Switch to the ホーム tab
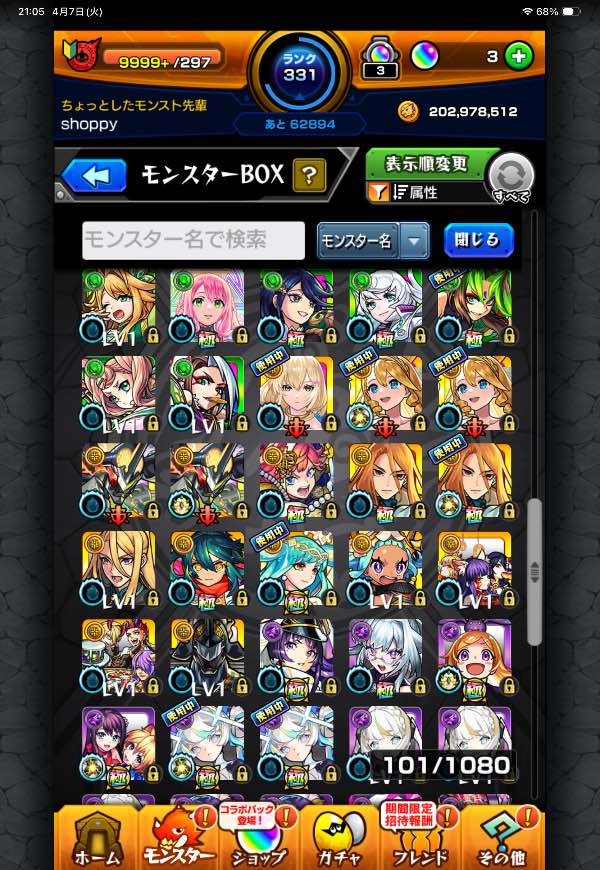 point(97,838)
